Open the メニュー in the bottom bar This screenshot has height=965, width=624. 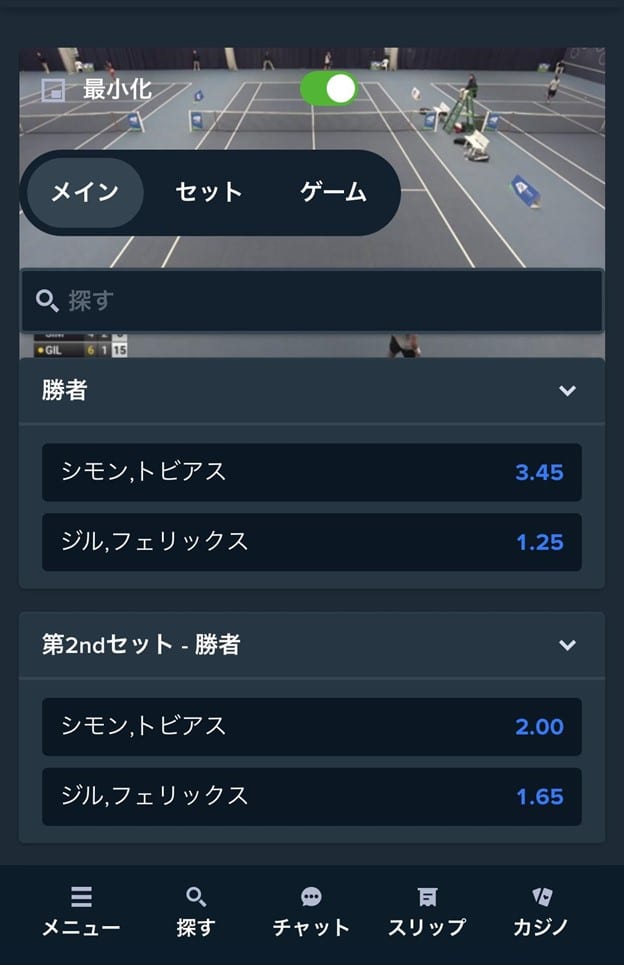(x=81, y=911)
